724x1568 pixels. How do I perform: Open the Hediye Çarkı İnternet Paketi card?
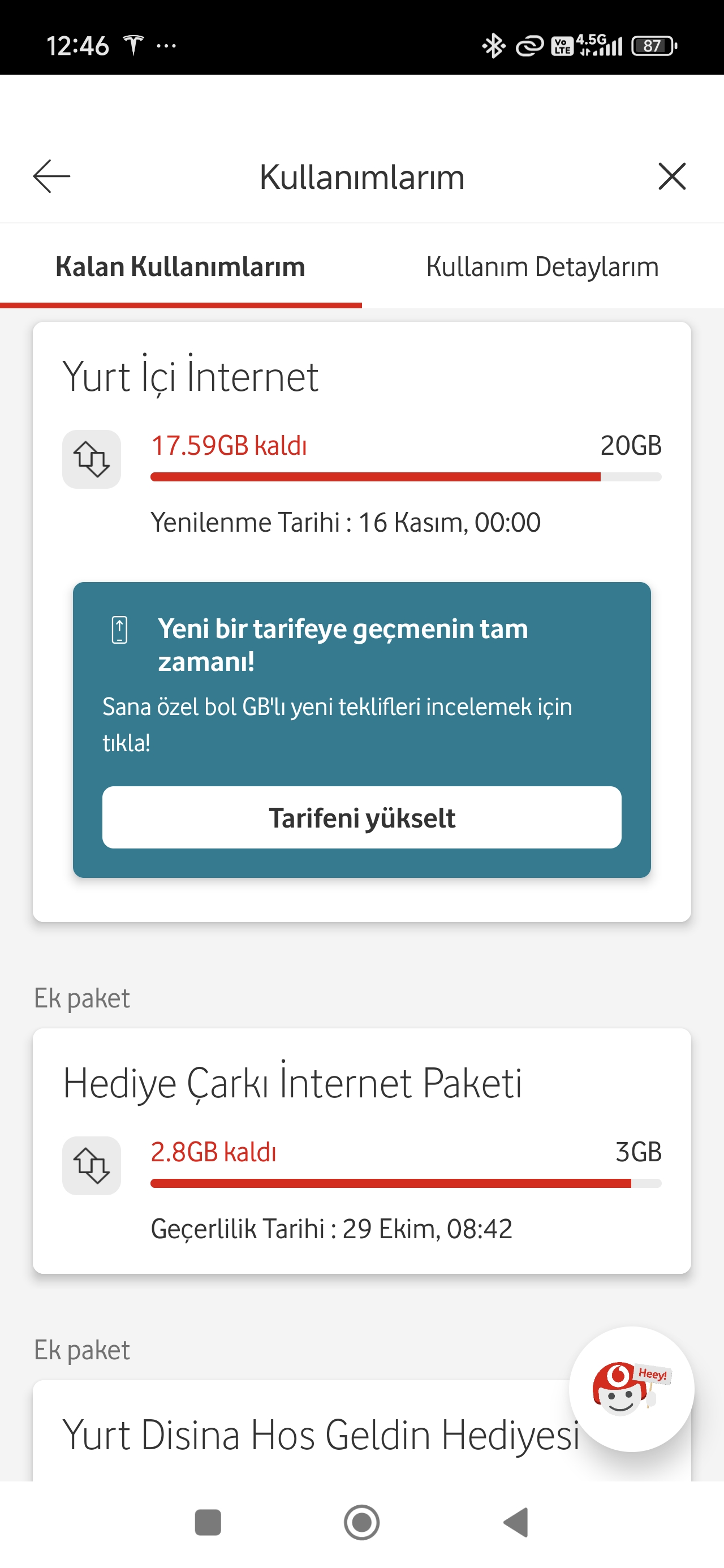361,1150
